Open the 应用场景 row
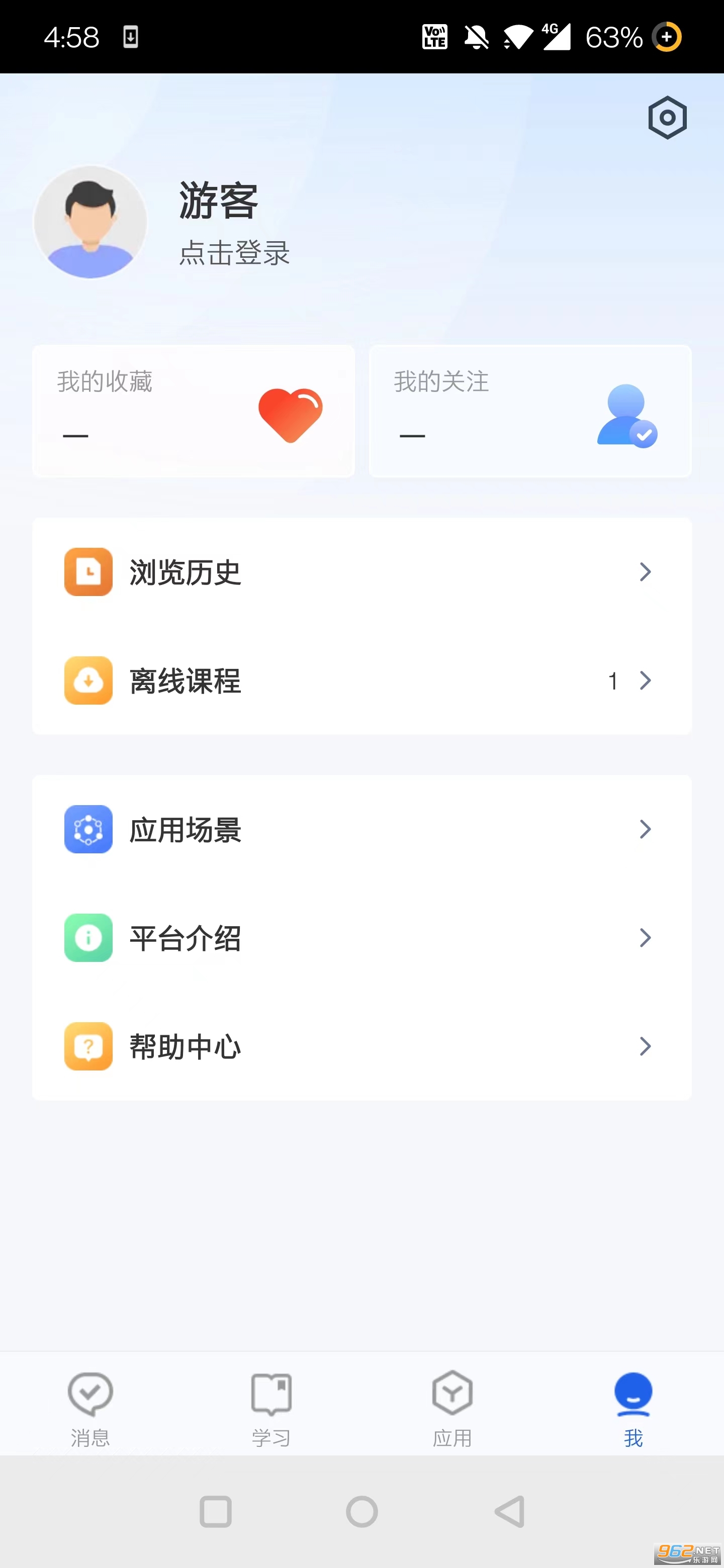 [x=361, y=829]
